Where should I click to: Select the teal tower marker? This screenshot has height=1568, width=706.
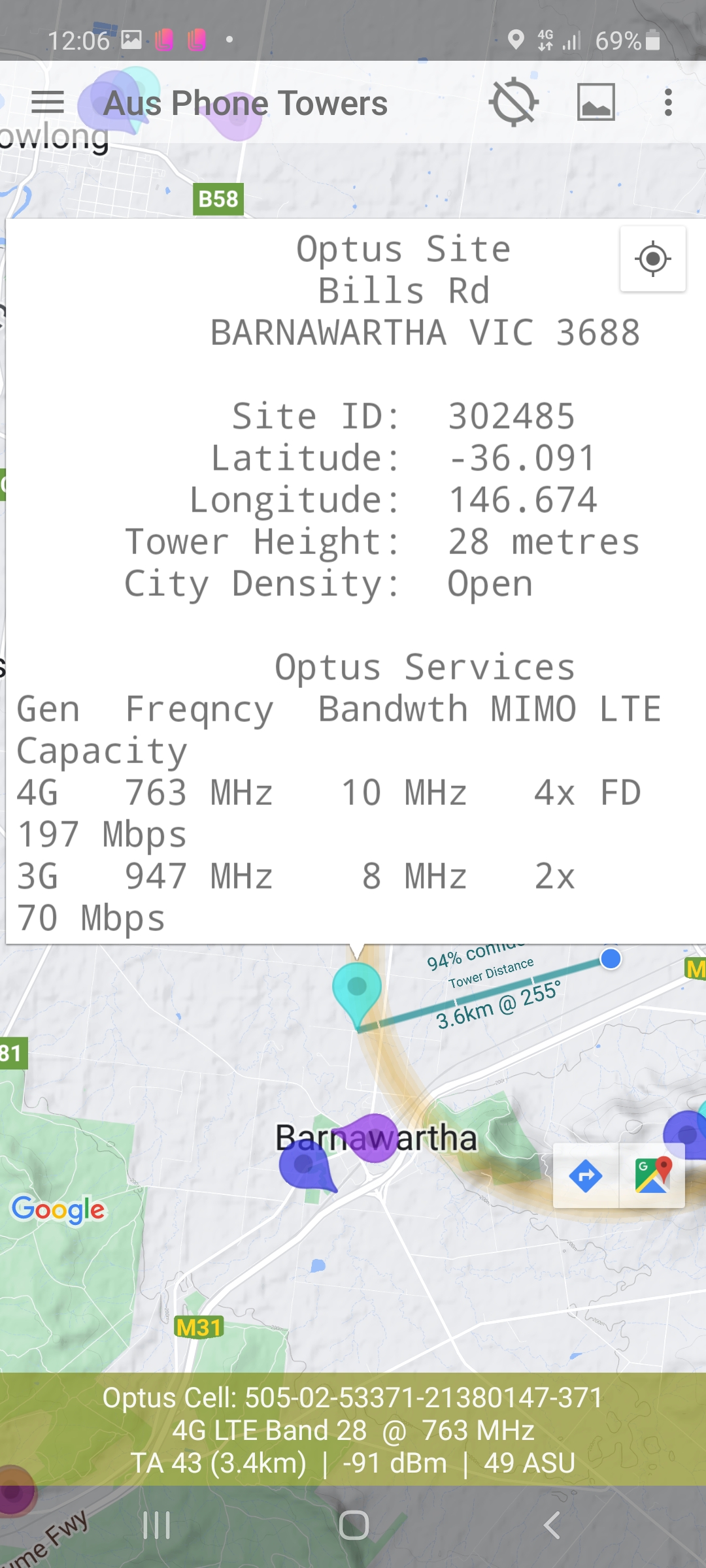tap(357, 988)
